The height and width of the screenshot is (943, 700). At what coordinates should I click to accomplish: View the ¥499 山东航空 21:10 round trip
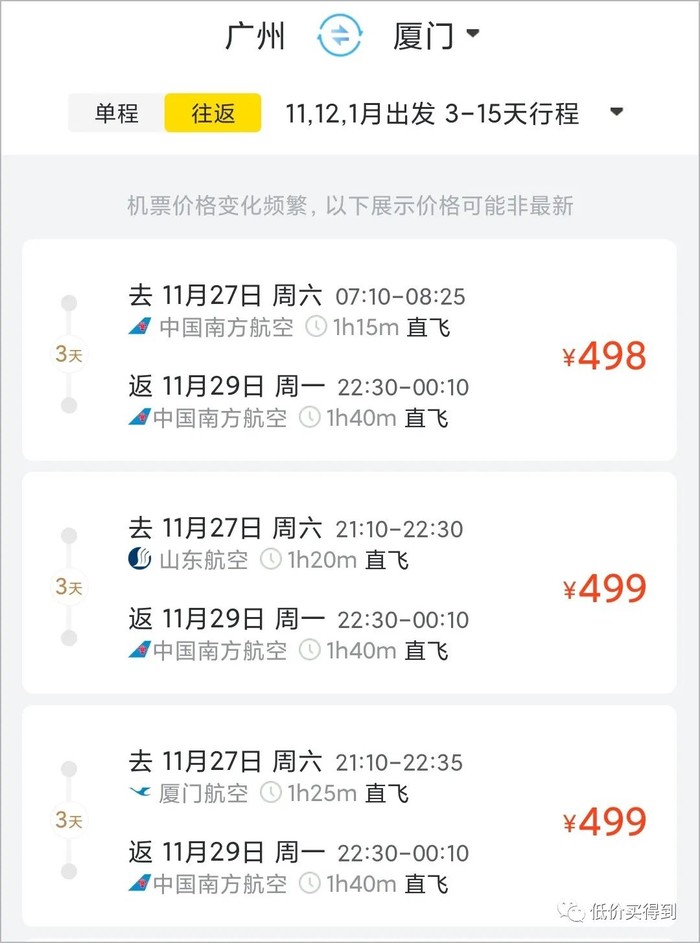349,583
